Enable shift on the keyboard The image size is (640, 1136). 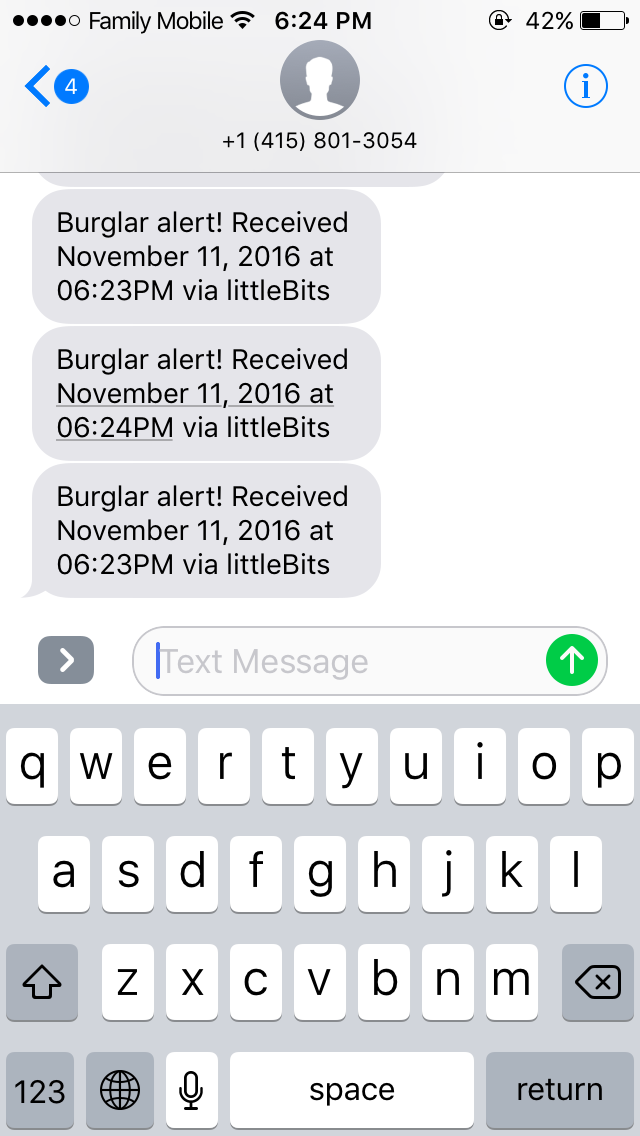(41, 982)
